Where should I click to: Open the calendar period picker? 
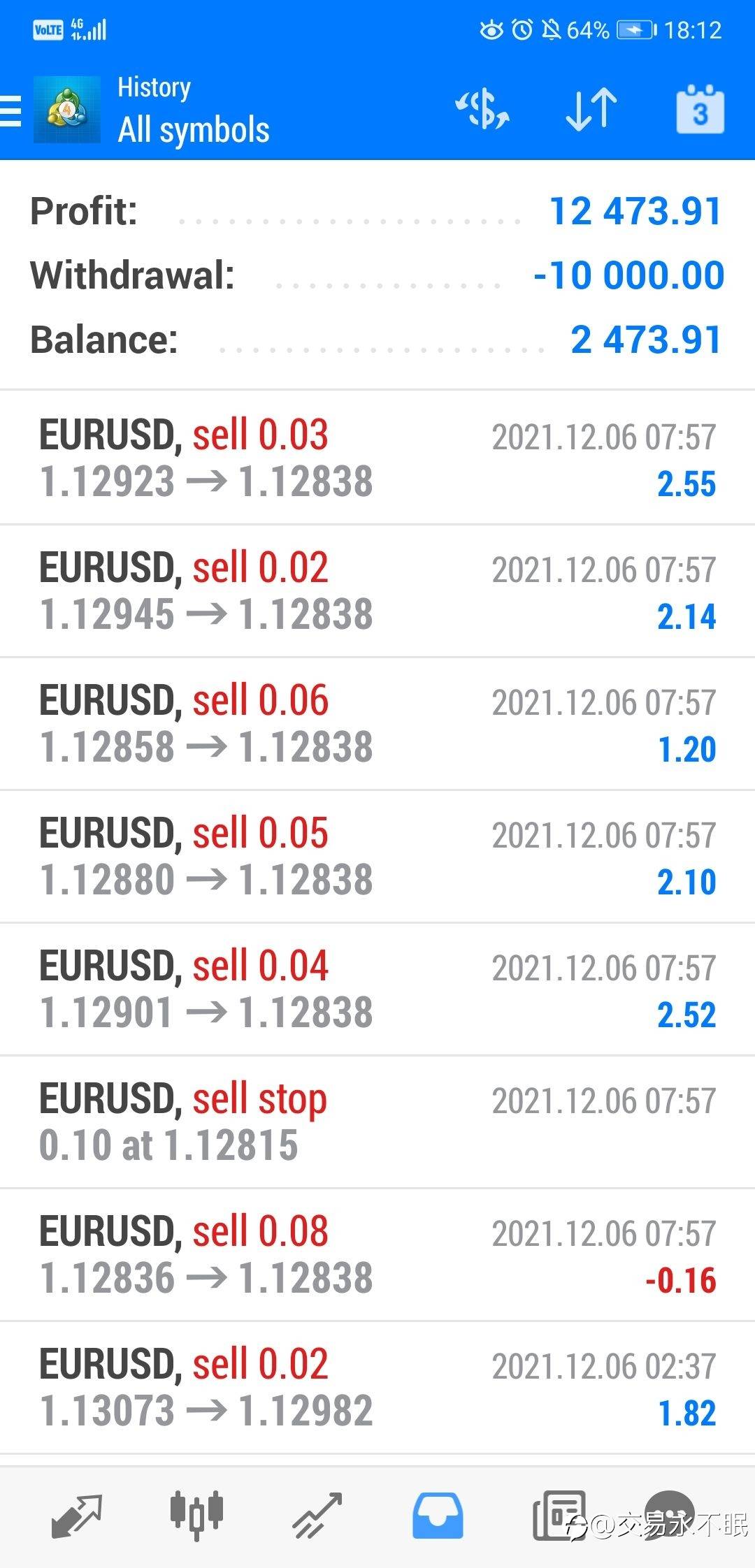point(700,110)
